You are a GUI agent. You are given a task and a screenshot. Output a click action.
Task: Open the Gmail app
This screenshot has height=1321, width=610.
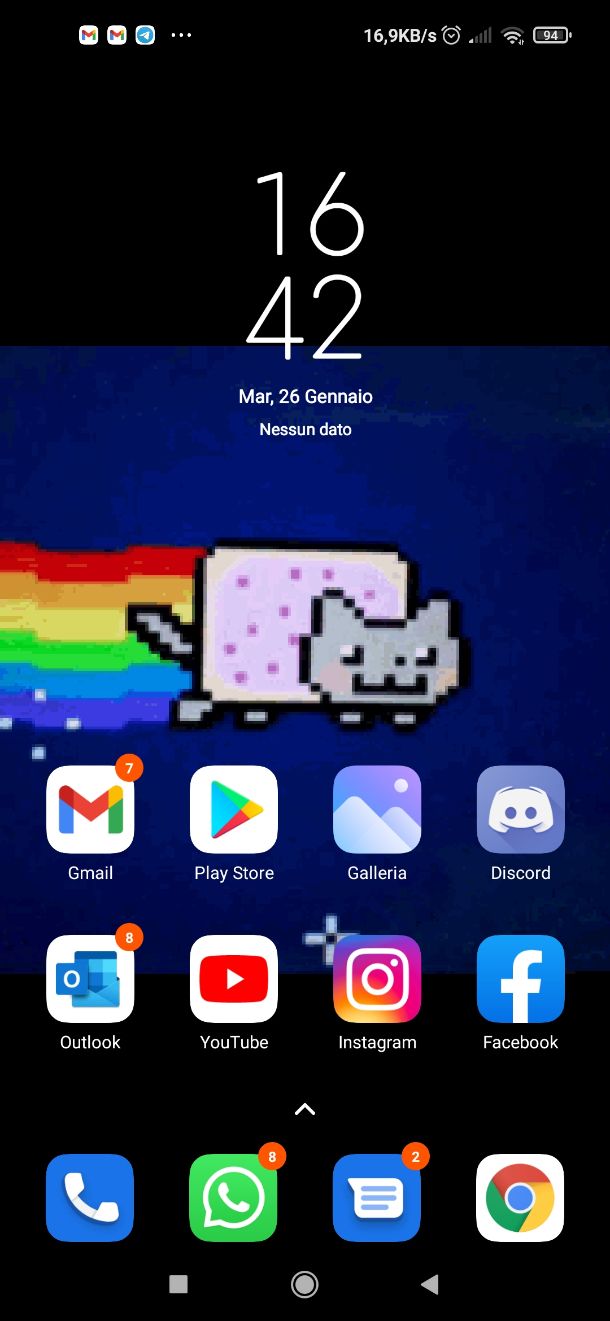pyautogui.click(x=90, y=810)
